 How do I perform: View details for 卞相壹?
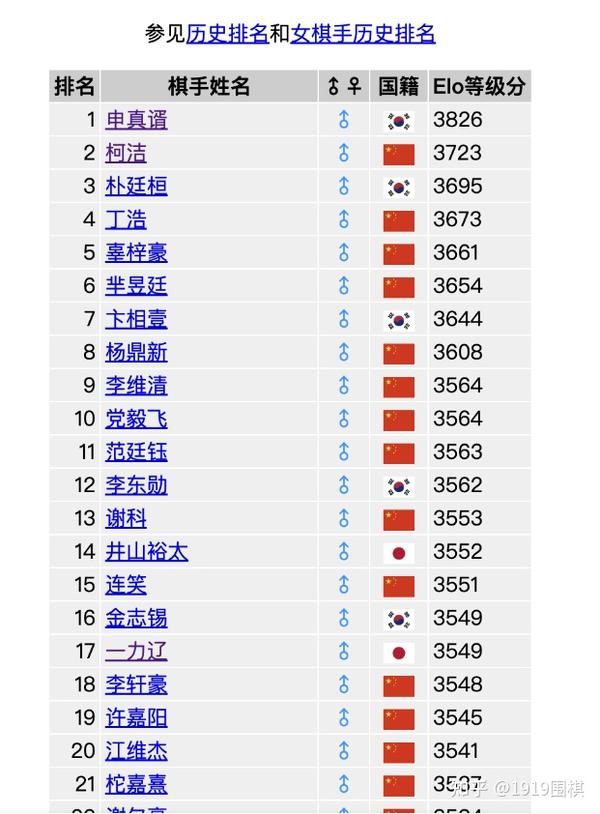[136, 319]
